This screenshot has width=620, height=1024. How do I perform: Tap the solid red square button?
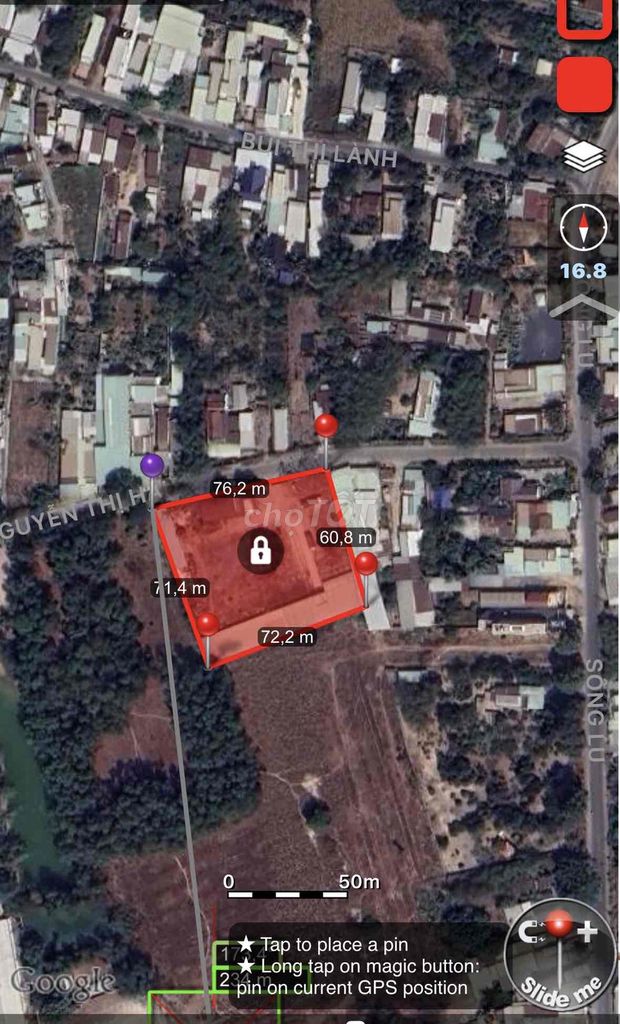pos(584,84)
